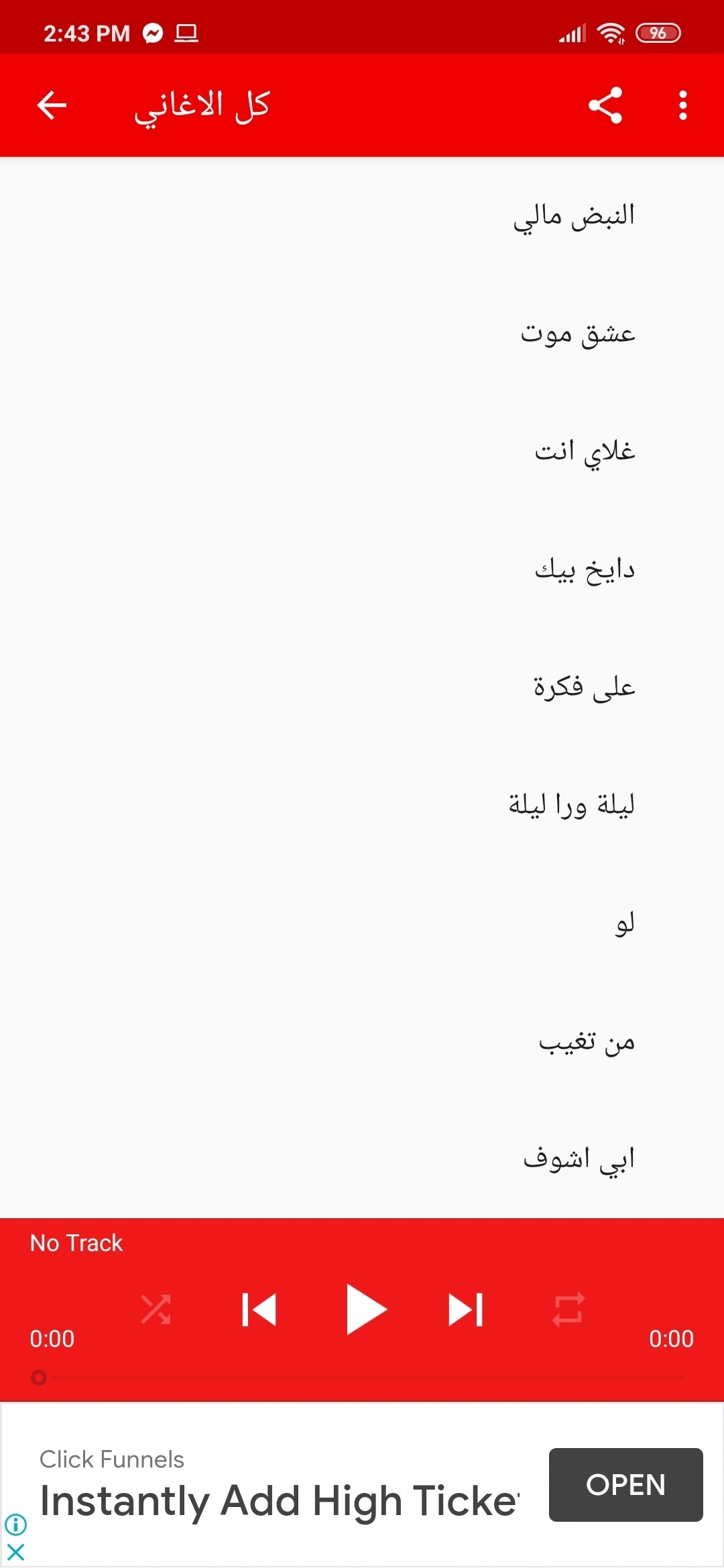The width and height of the screenshot is (724, 1568).
Task: Open the song دايخ بيك
Action: [x=584, y=570]
